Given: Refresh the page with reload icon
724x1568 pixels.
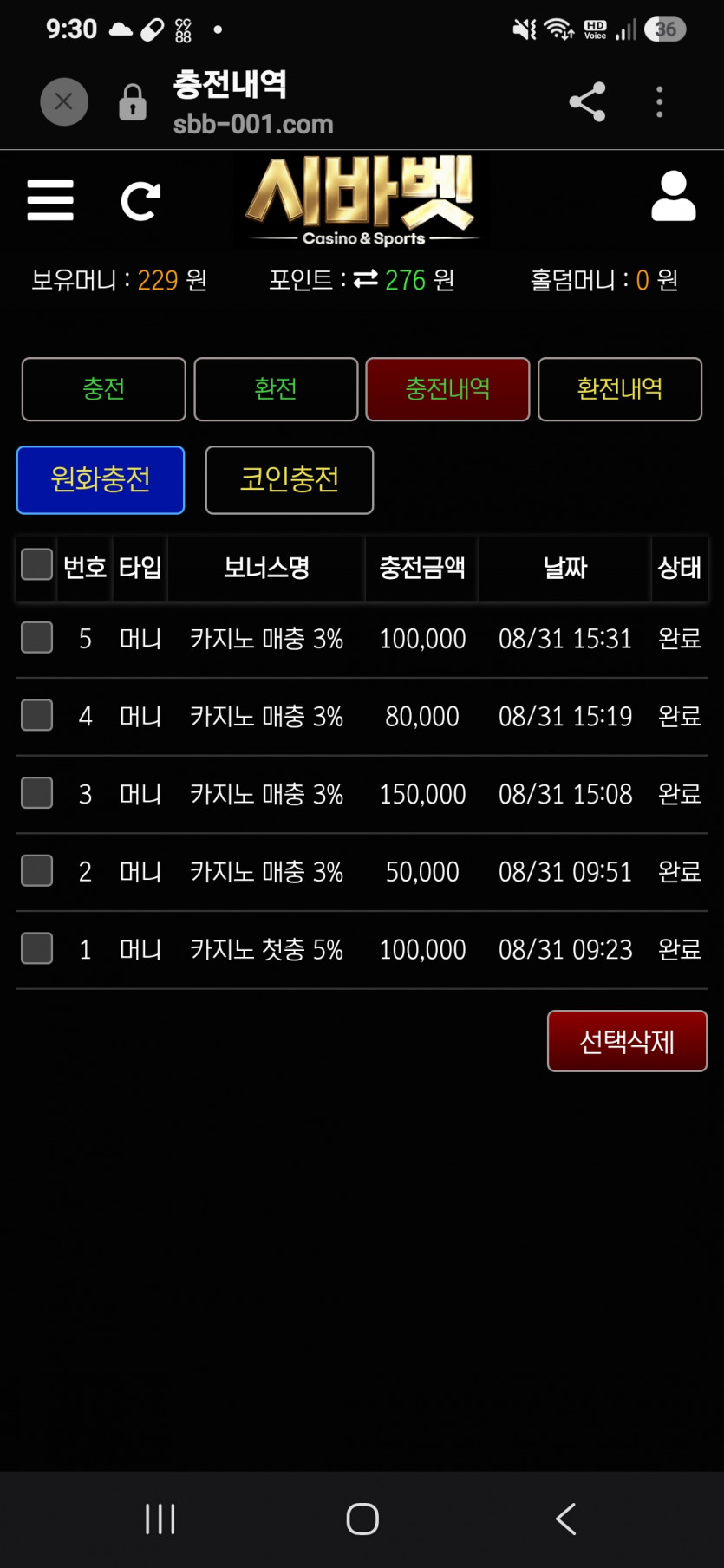Looking at the screenshot, I should tap(140, 201).
